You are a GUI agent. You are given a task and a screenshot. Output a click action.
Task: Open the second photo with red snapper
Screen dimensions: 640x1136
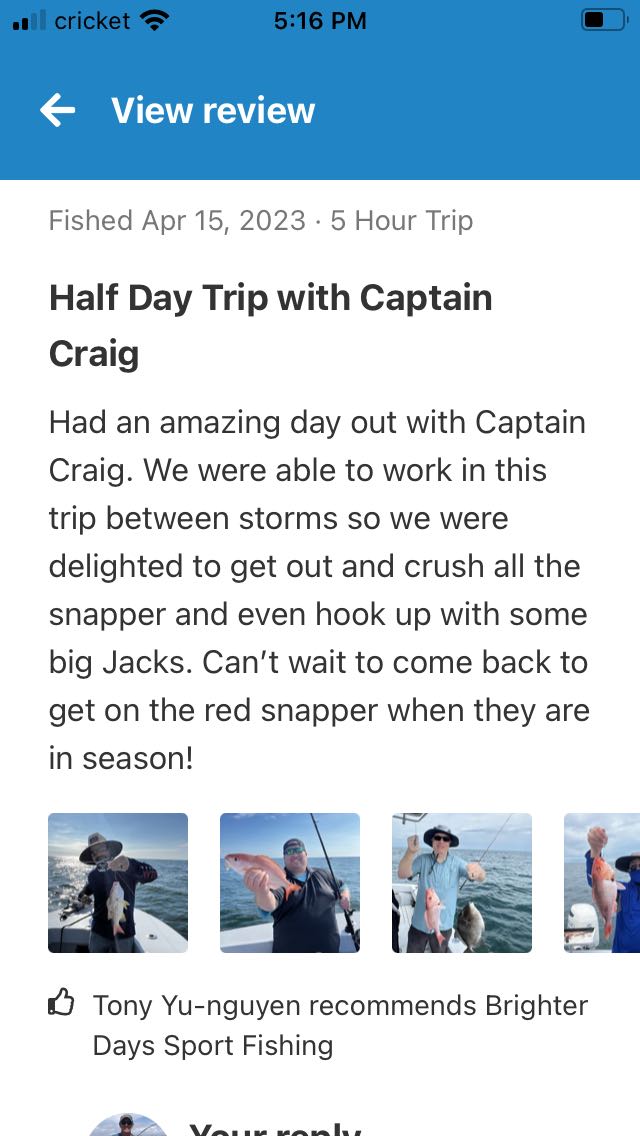click(290, 882)
